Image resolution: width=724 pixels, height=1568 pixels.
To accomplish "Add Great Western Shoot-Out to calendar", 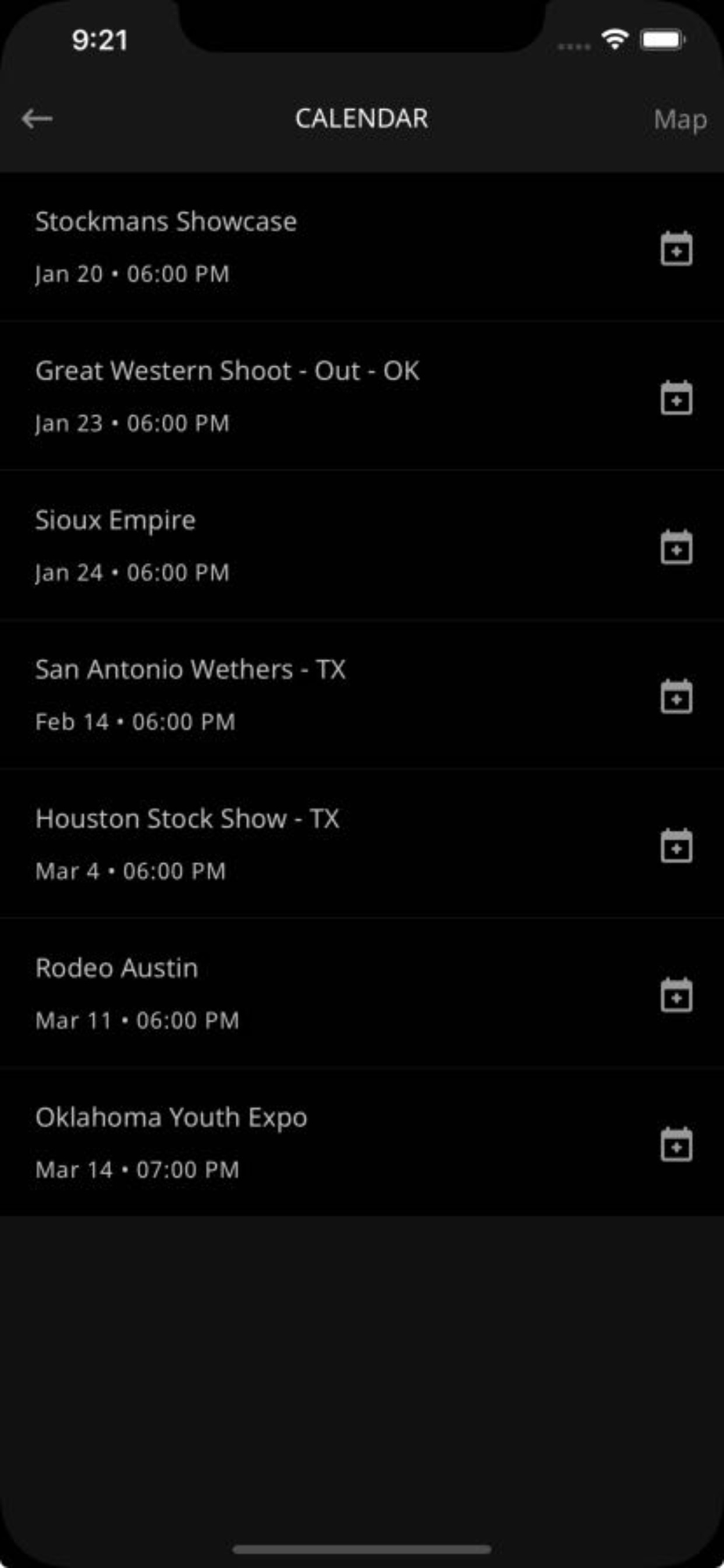I will [x=676, y=398].
